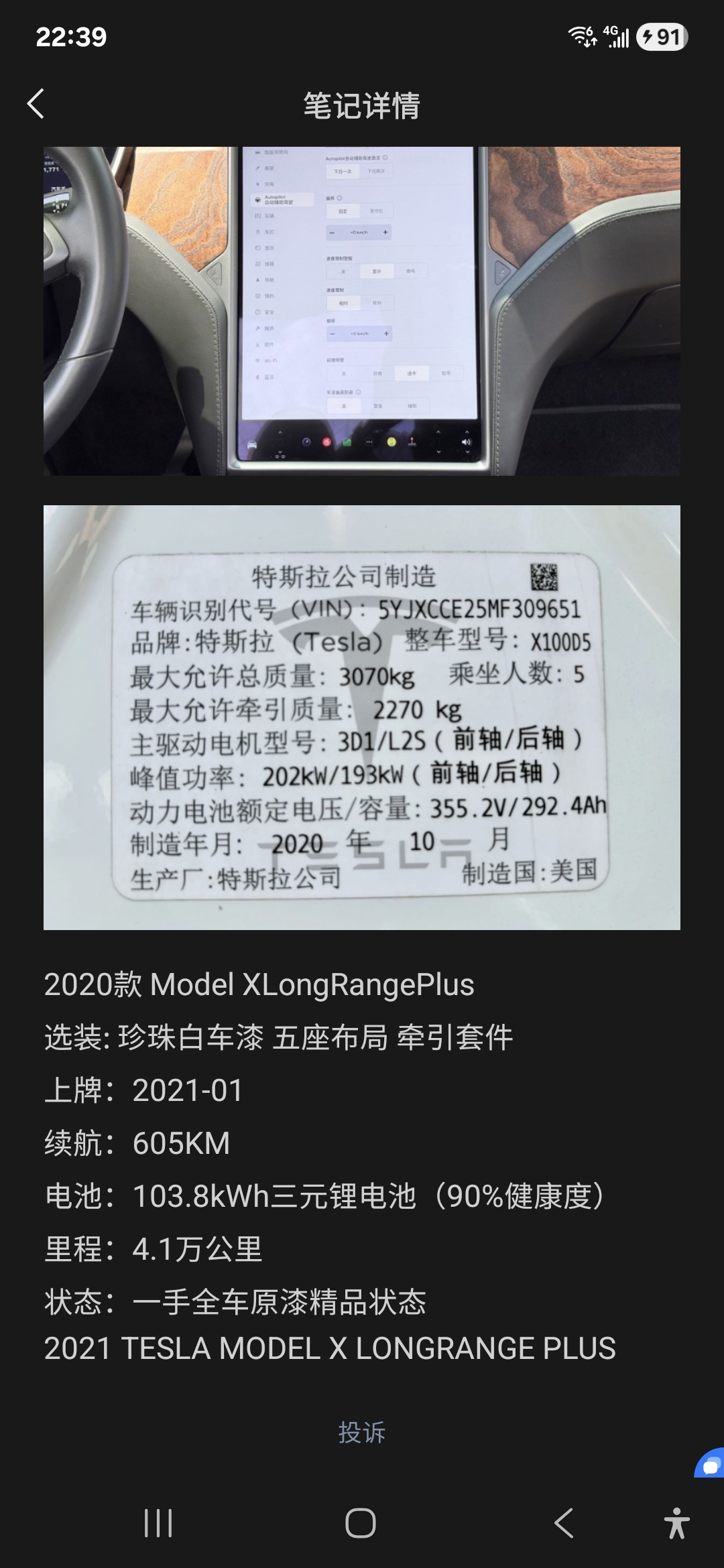Set lane departure avoidance to 关
The width and height of the screenshot is (724, 1568).
coord(344,405)
